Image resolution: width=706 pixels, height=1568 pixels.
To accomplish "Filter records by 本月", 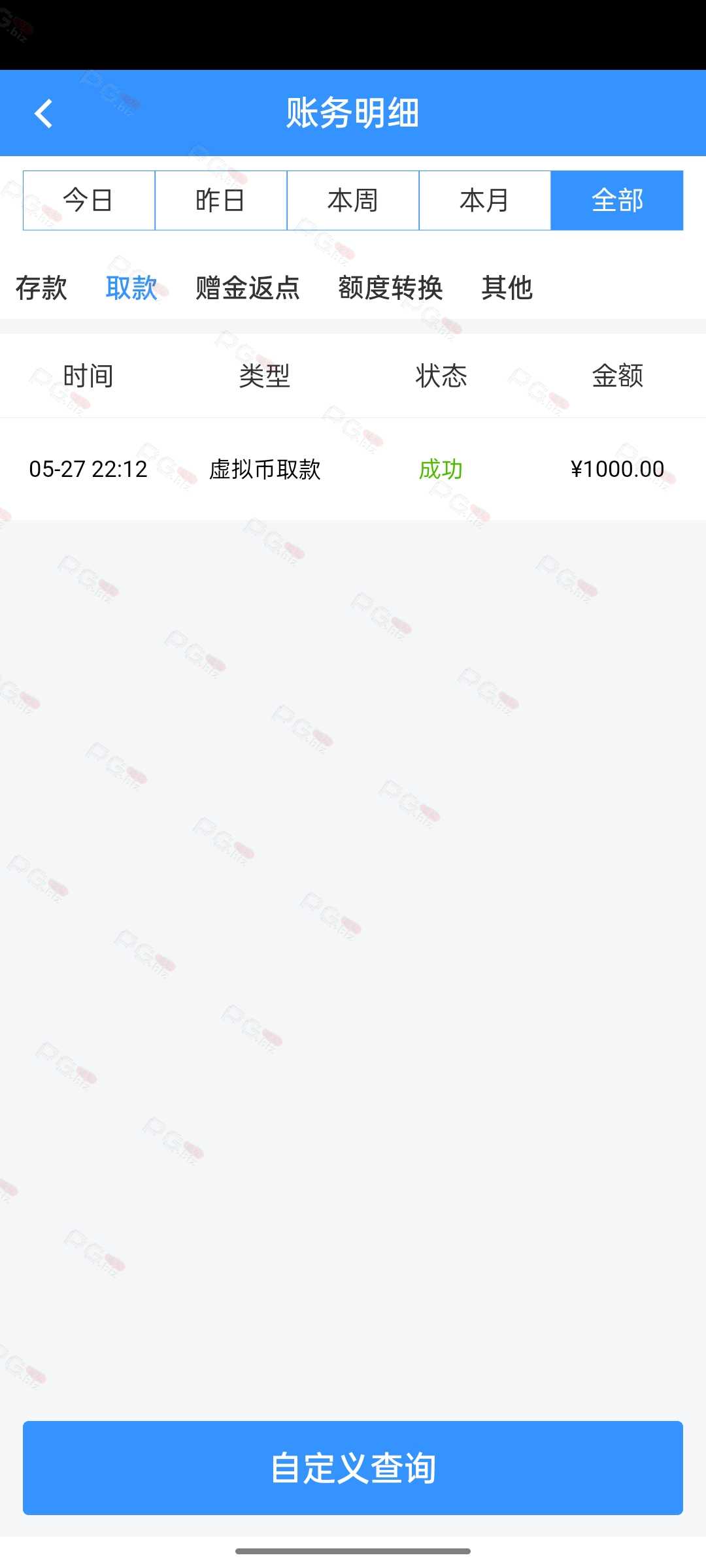I will point(484,201).
